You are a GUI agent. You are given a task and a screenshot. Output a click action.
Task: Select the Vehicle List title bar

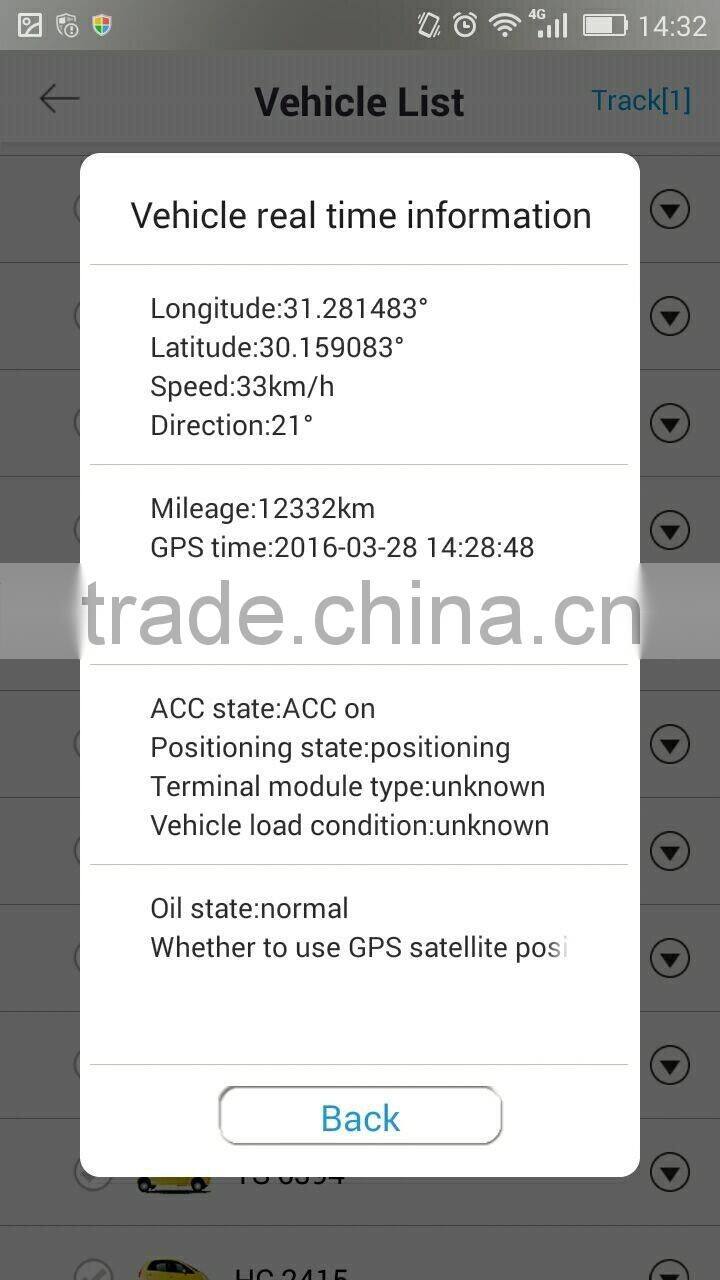point(360,100)
